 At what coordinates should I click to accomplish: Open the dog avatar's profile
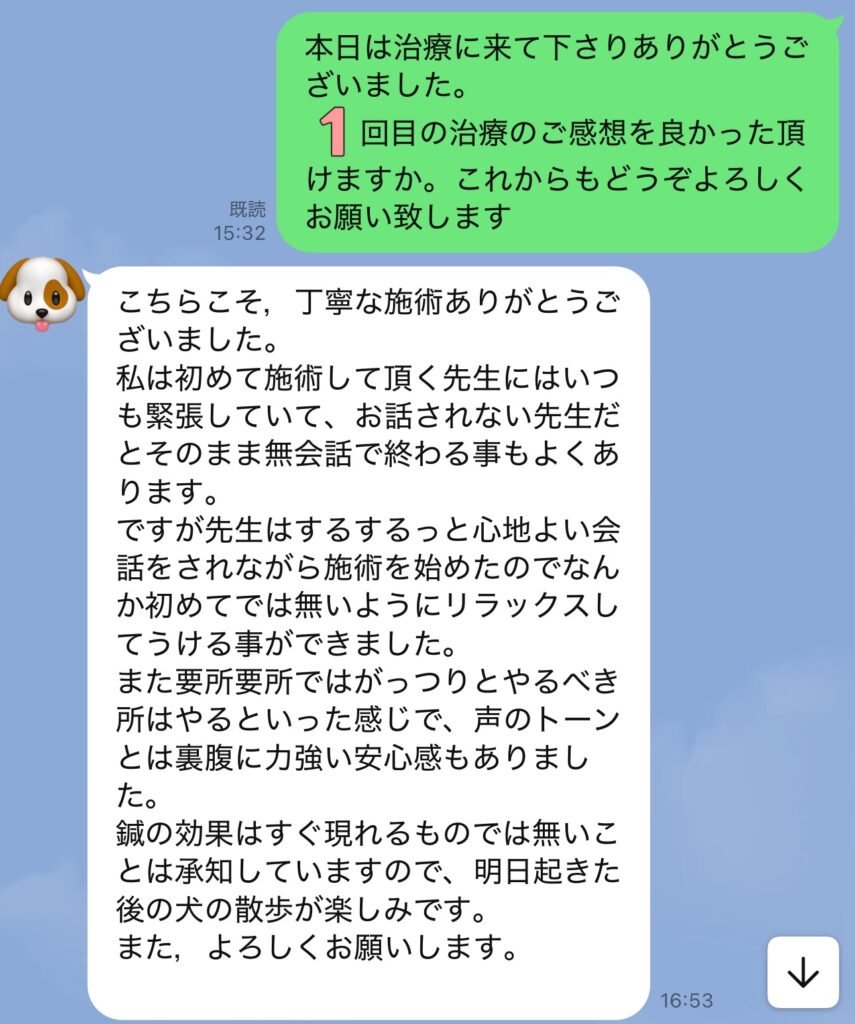(42, 292)
